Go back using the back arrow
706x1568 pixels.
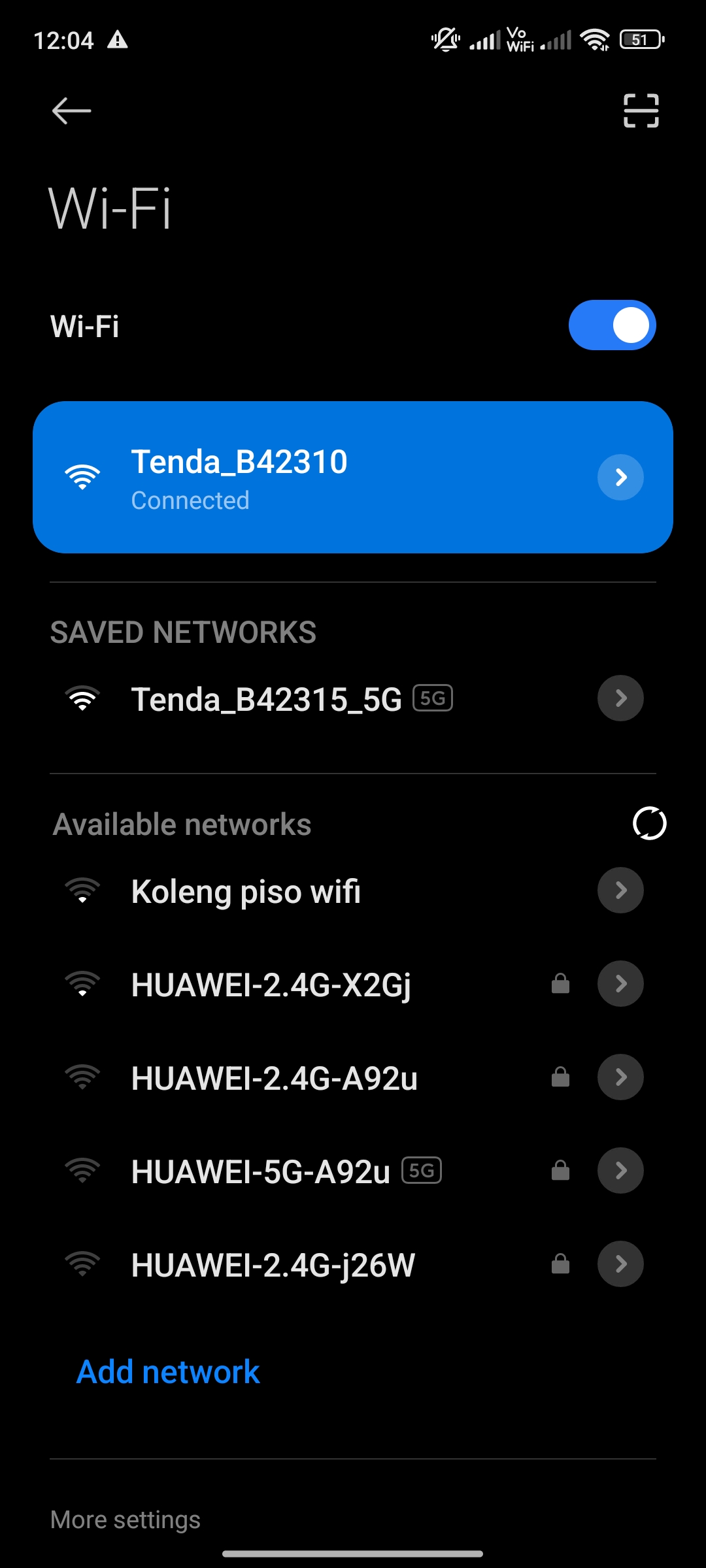click(x=71, y=110)
